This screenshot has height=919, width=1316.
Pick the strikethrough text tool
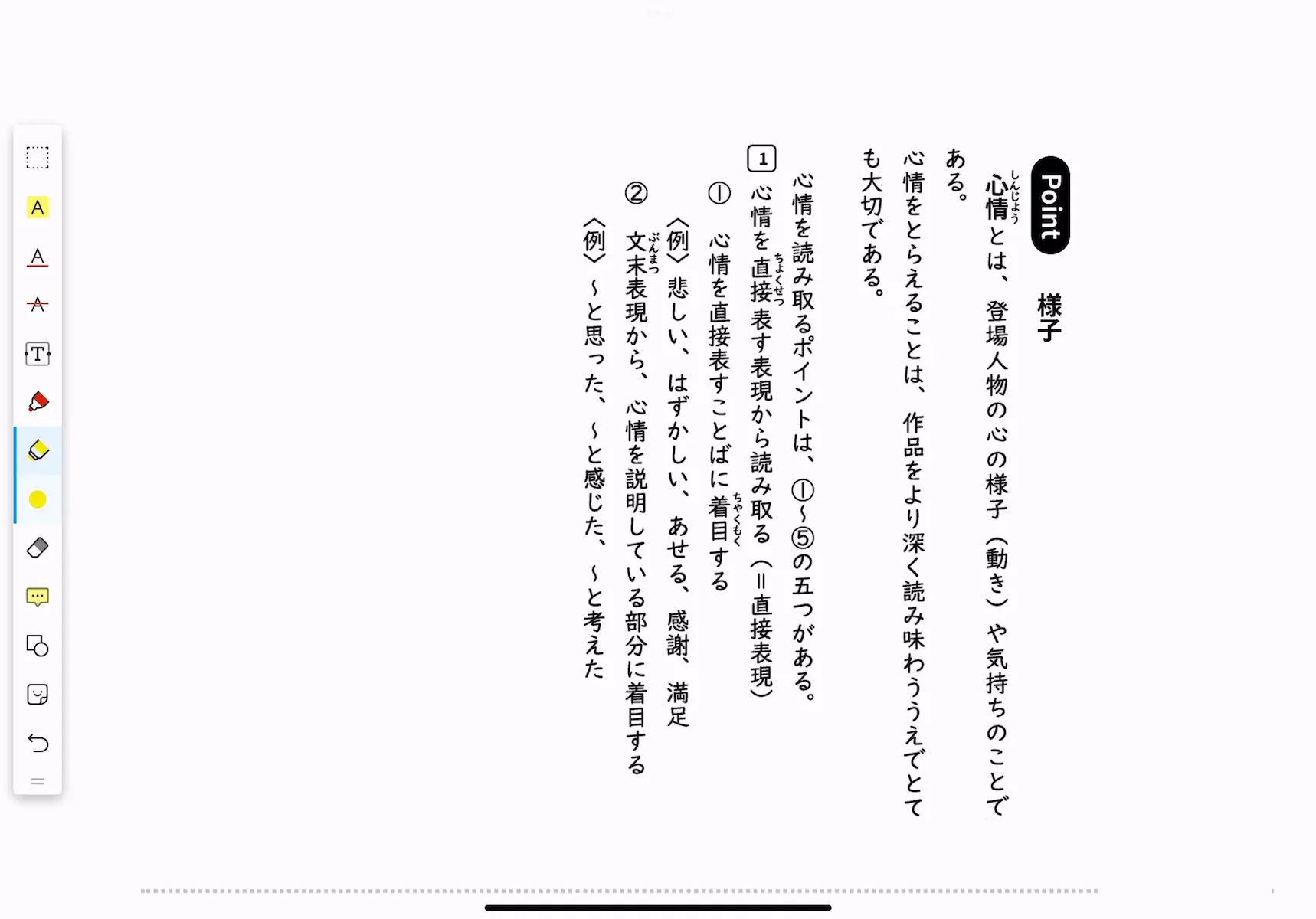tap(38, 305)
